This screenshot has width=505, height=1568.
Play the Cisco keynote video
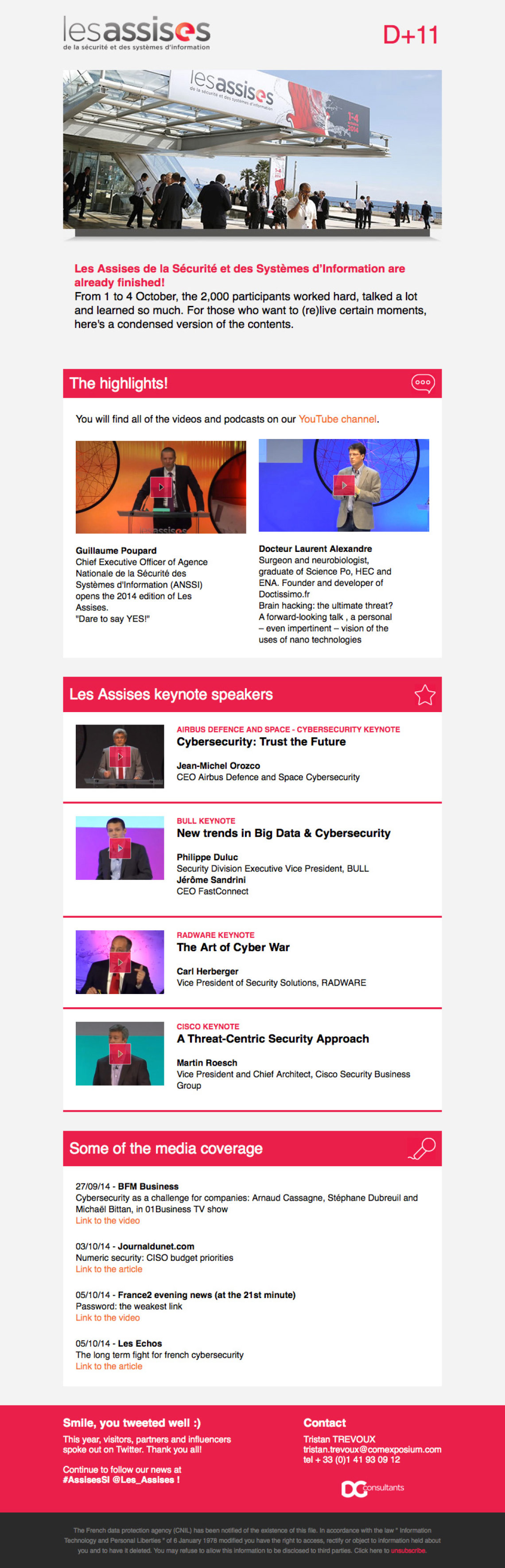[x=120, y=1054]
